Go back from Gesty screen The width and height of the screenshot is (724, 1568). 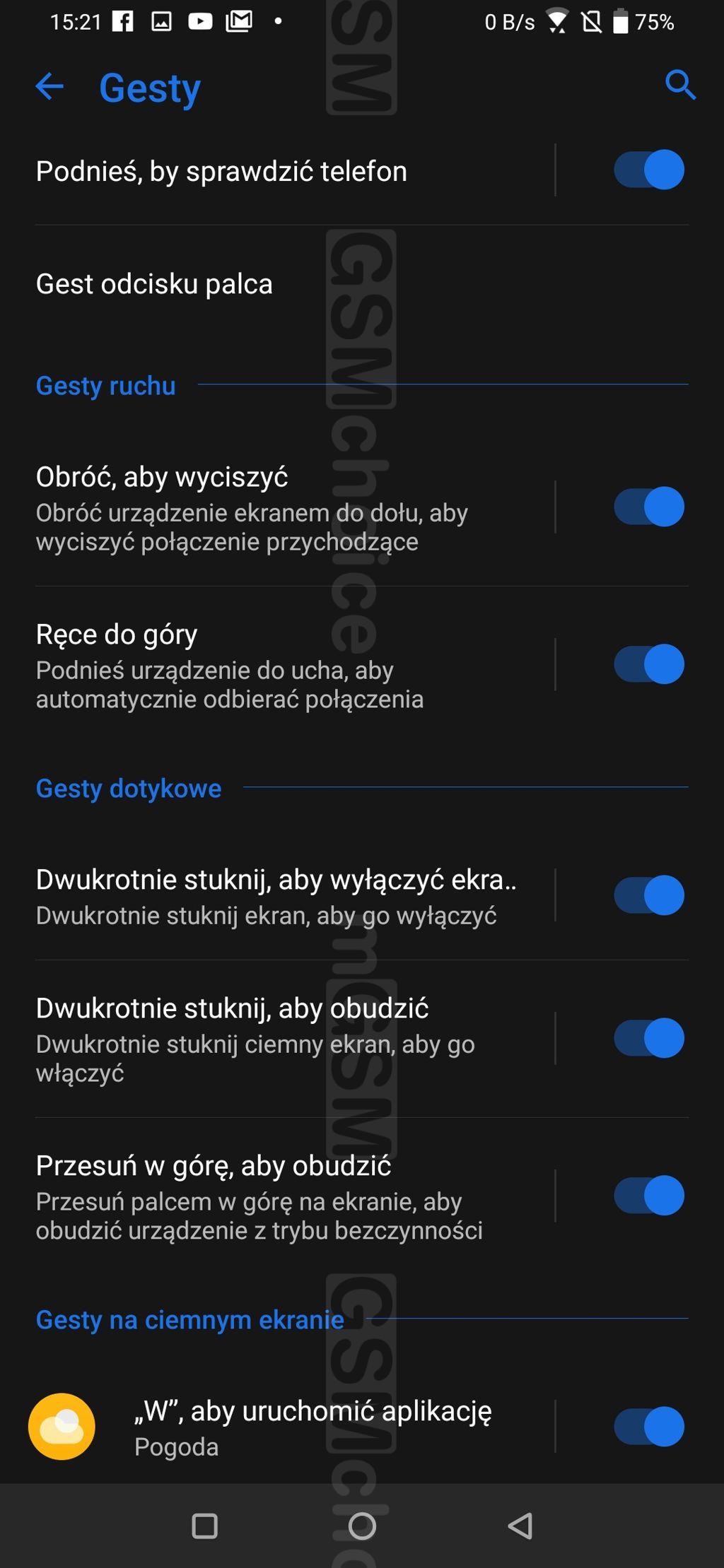coord(49,87)
